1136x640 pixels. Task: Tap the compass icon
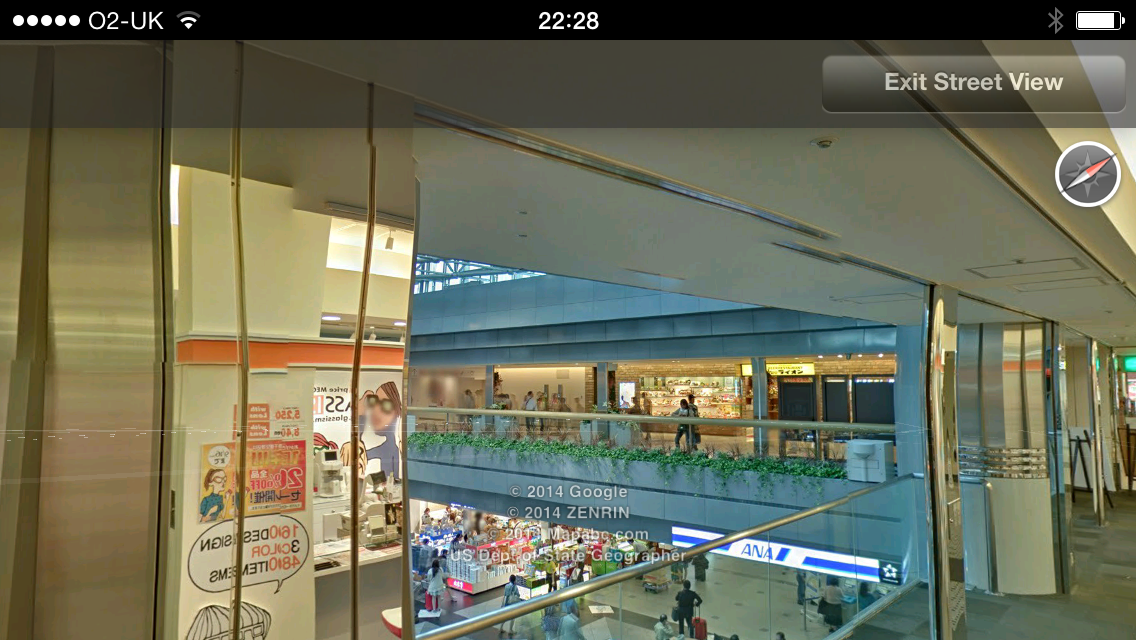tap(1087, 175)
